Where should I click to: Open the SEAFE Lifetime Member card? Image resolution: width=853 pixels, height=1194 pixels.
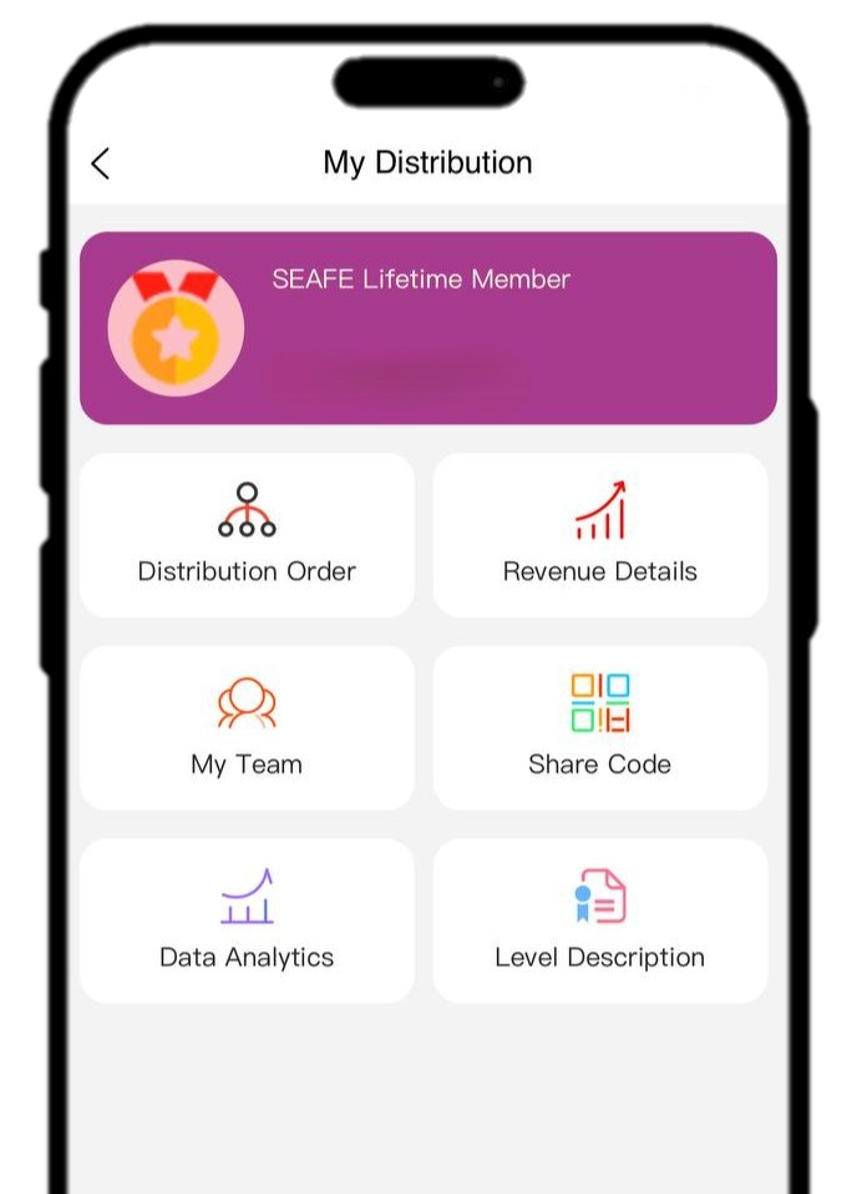(428, 328)
